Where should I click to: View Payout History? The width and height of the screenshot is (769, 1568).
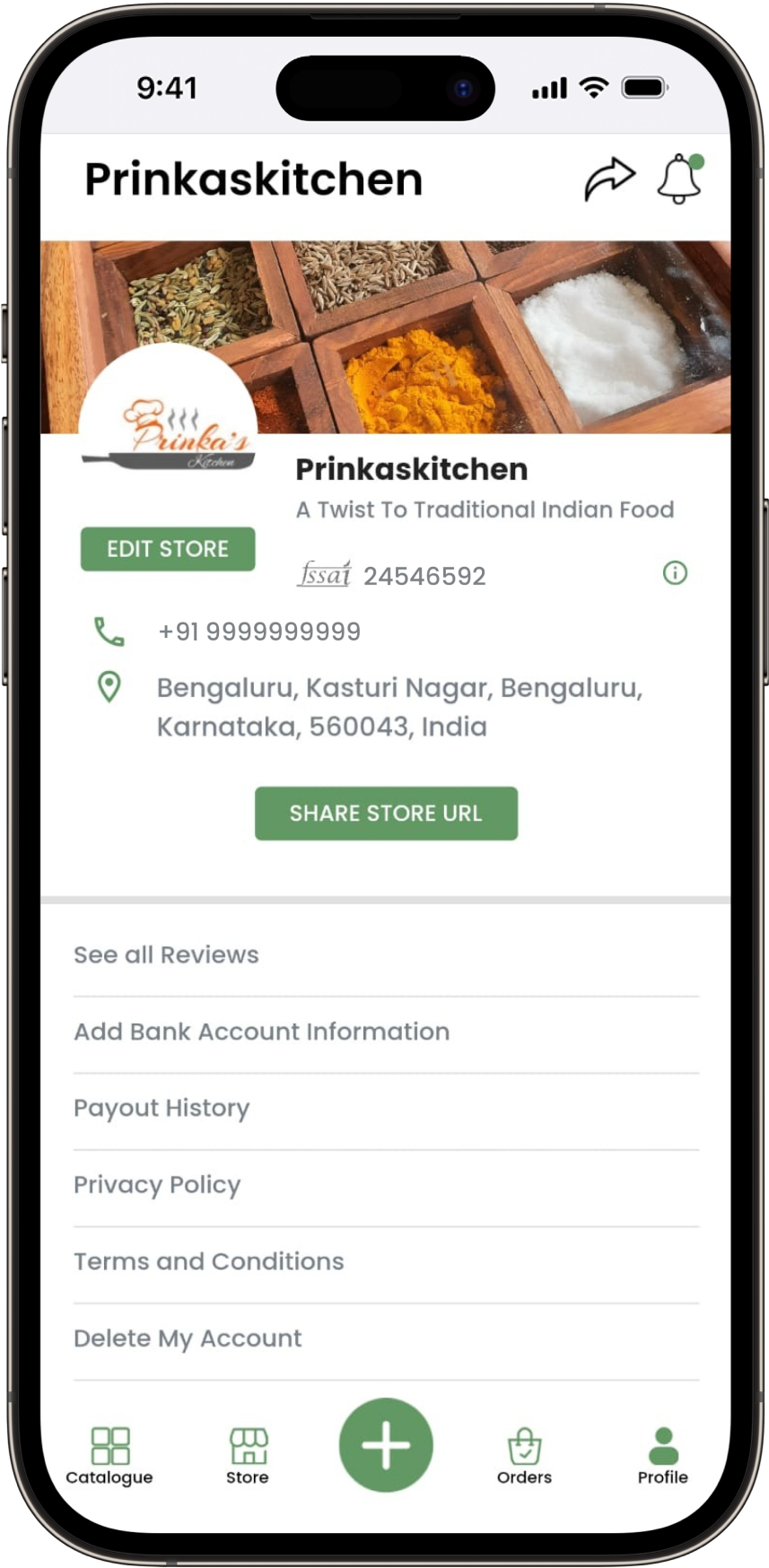162,1108
